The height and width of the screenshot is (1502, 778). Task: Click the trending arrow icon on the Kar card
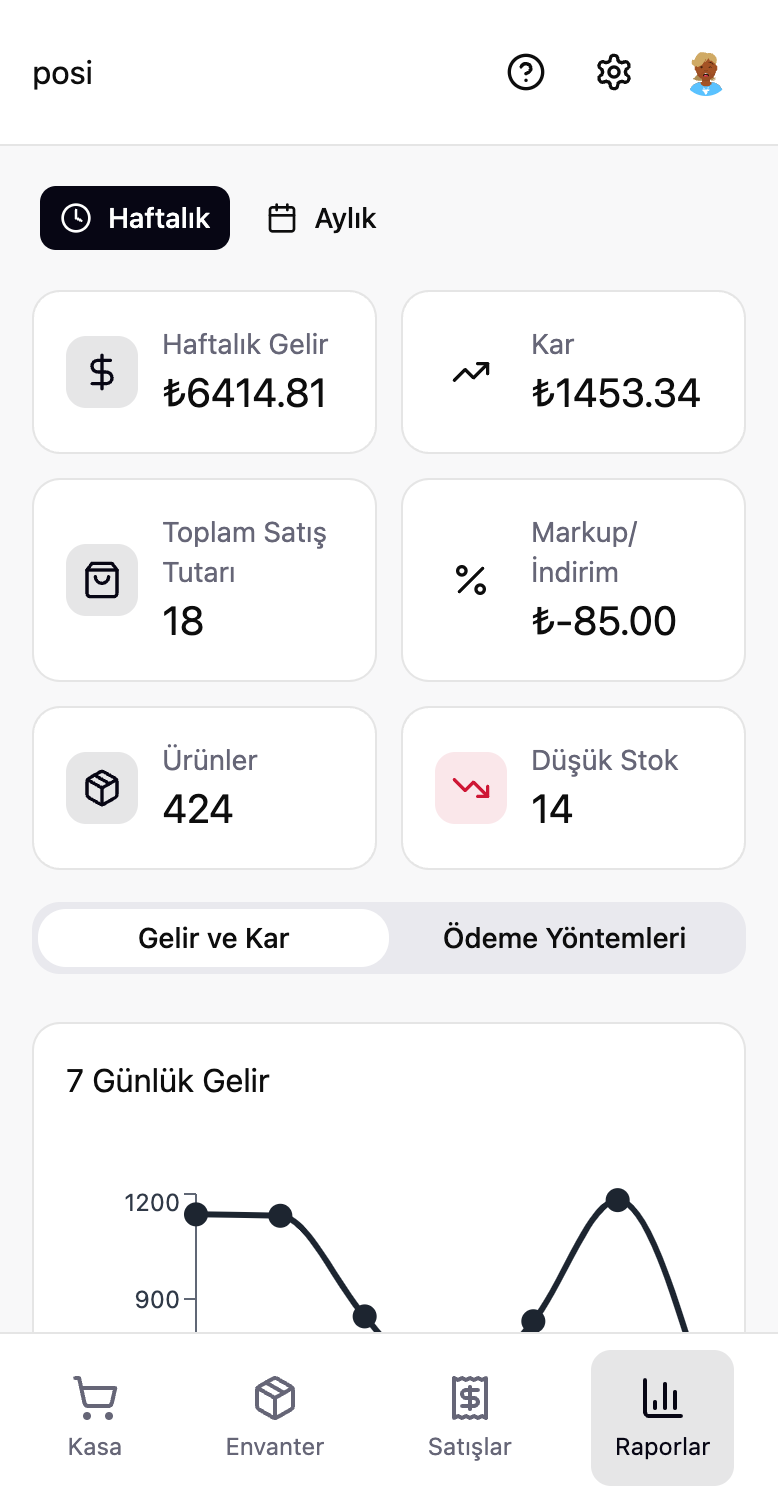(470, 371)
